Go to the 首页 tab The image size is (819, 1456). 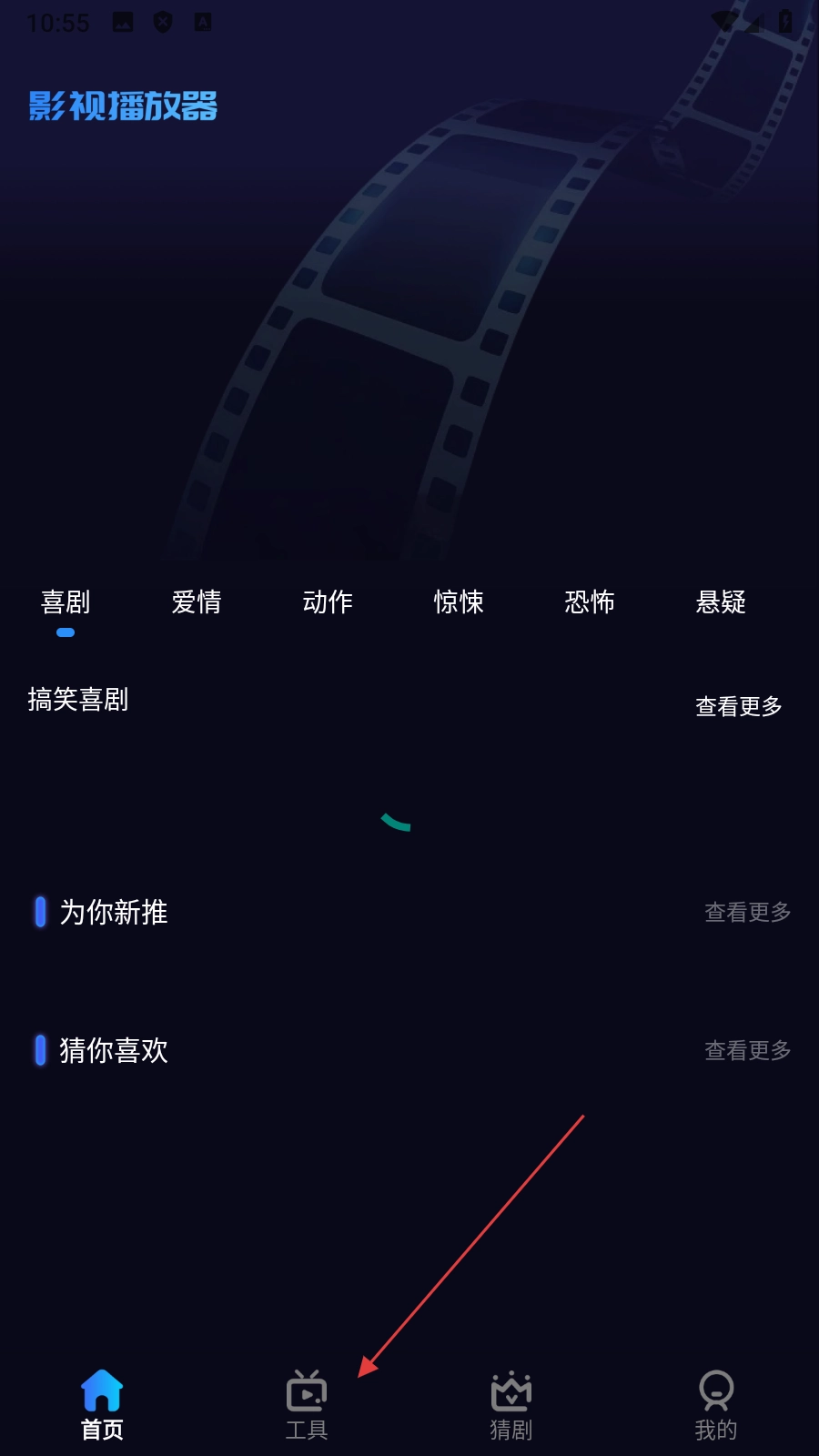[x=102, y=1405]
